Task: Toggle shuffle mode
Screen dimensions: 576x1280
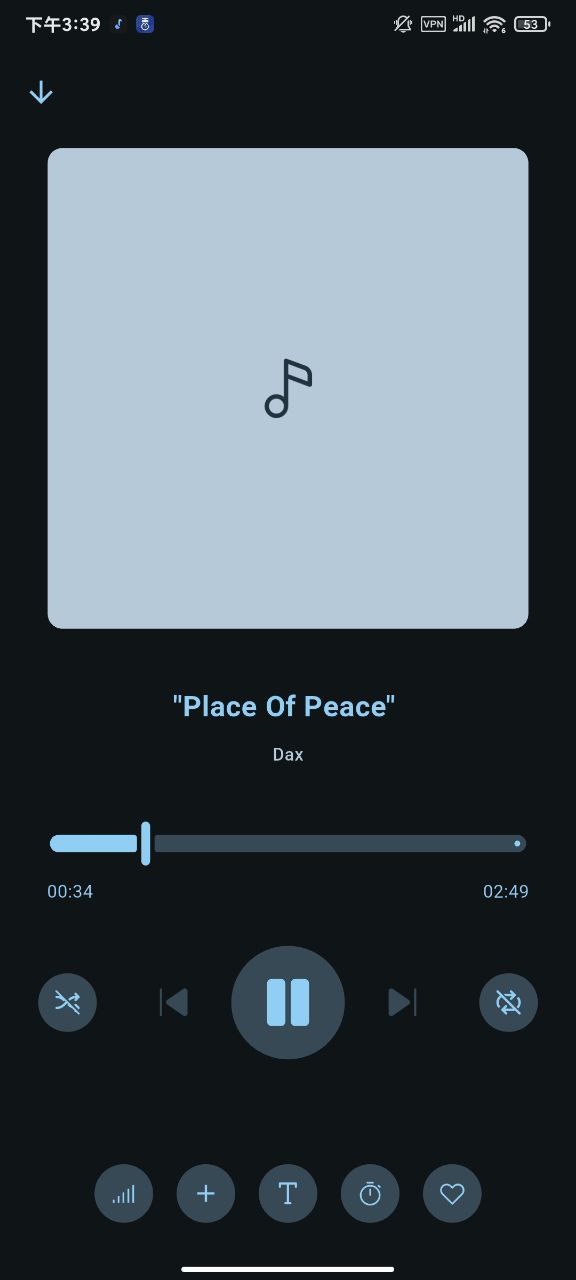Action: coord(67,1002)
